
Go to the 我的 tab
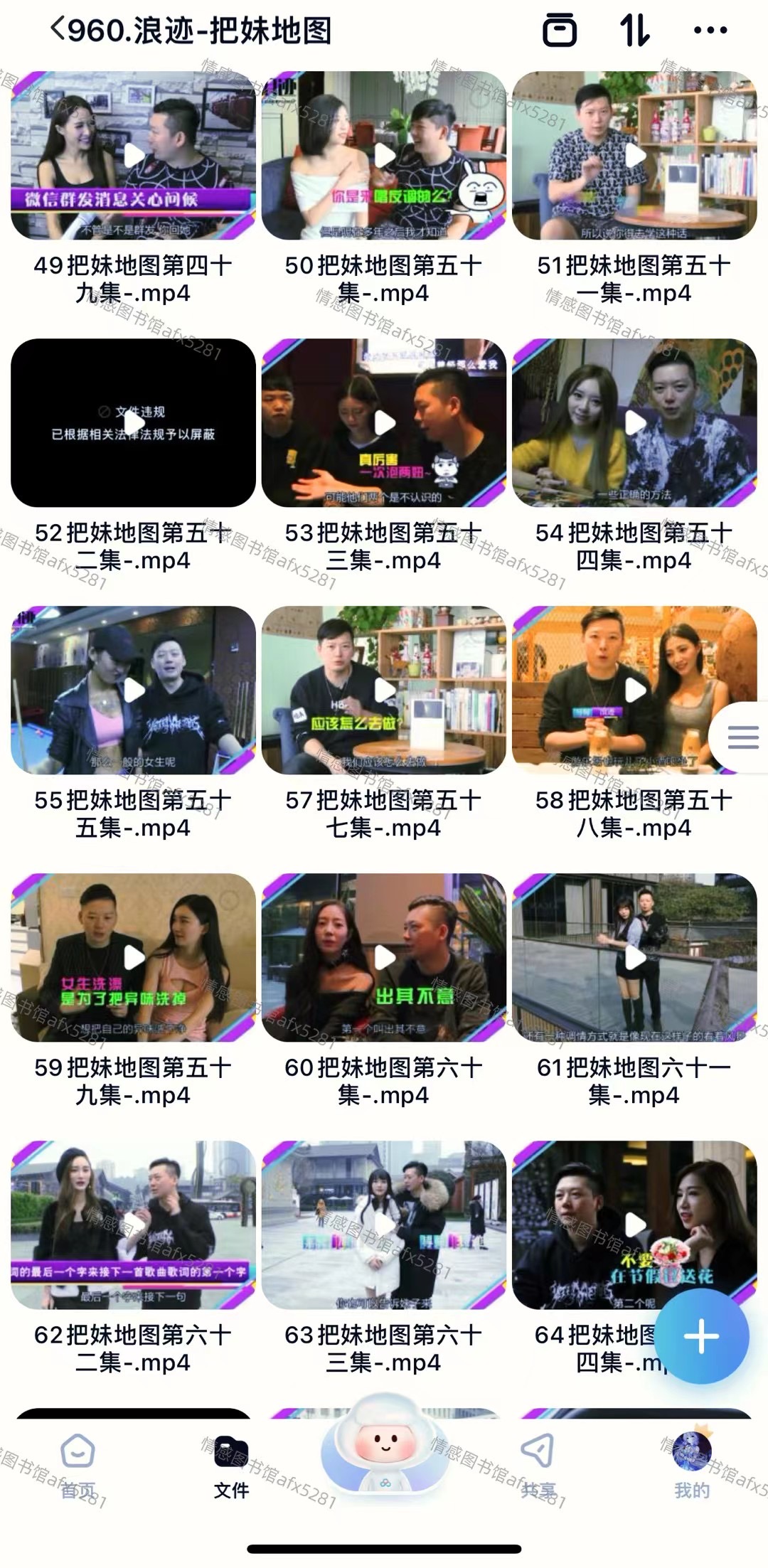(692, 1465)
